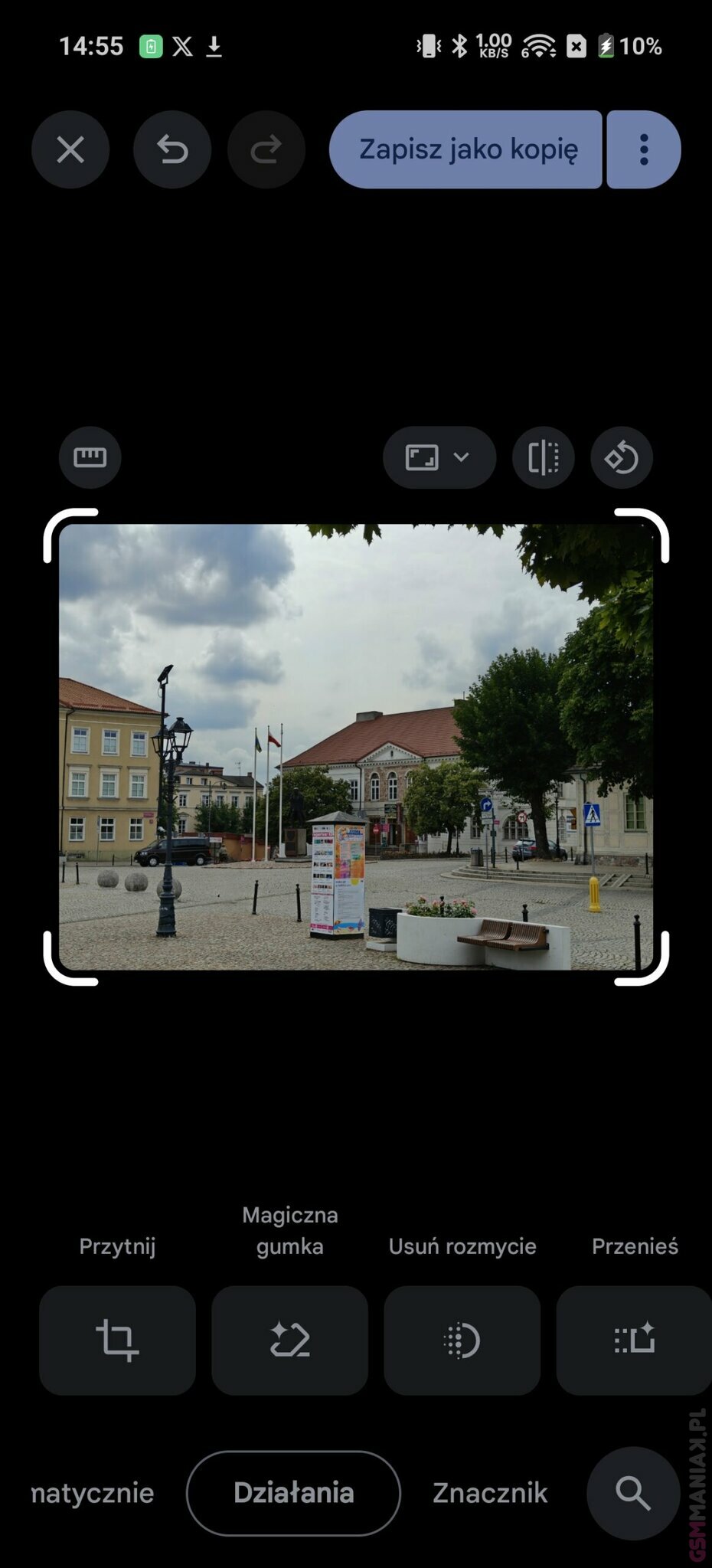Switch to the Działania tab
The width and height of the screenshot is (712, 1568).
(x=293, y=1493)
